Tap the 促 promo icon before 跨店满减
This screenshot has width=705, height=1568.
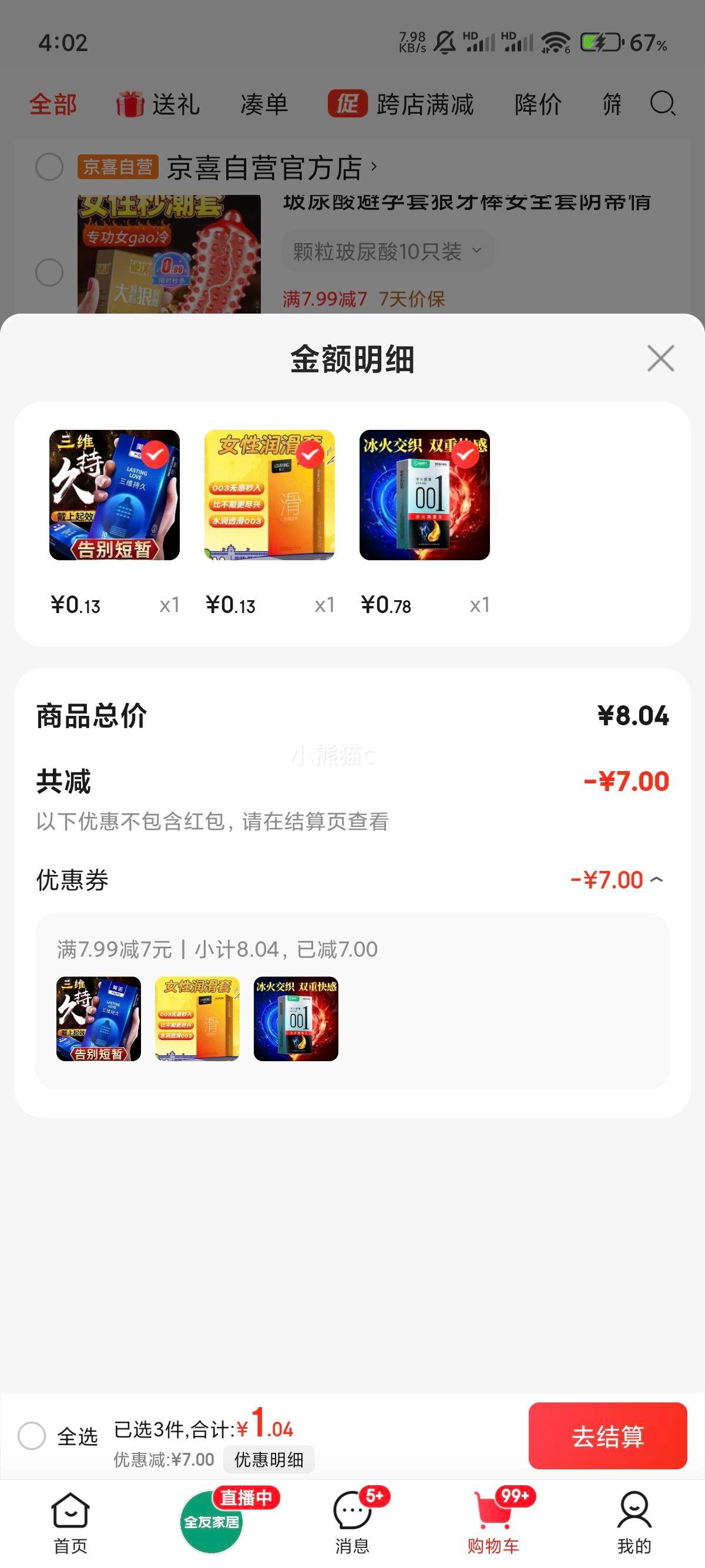[x=349, y=103]
